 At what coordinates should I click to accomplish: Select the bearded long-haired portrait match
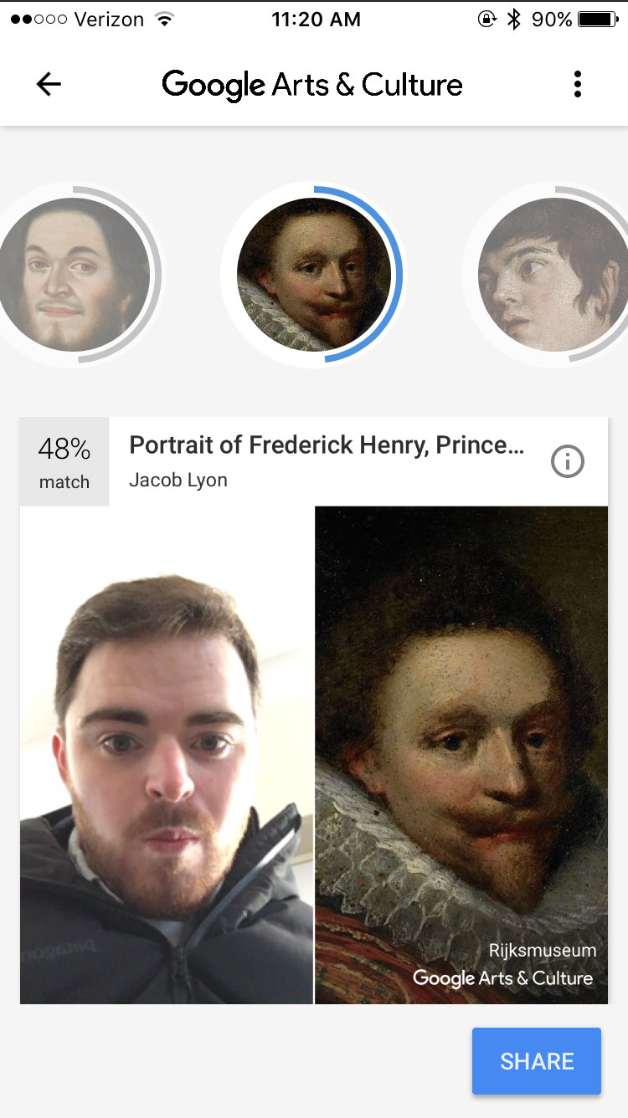tap(75, 274)
